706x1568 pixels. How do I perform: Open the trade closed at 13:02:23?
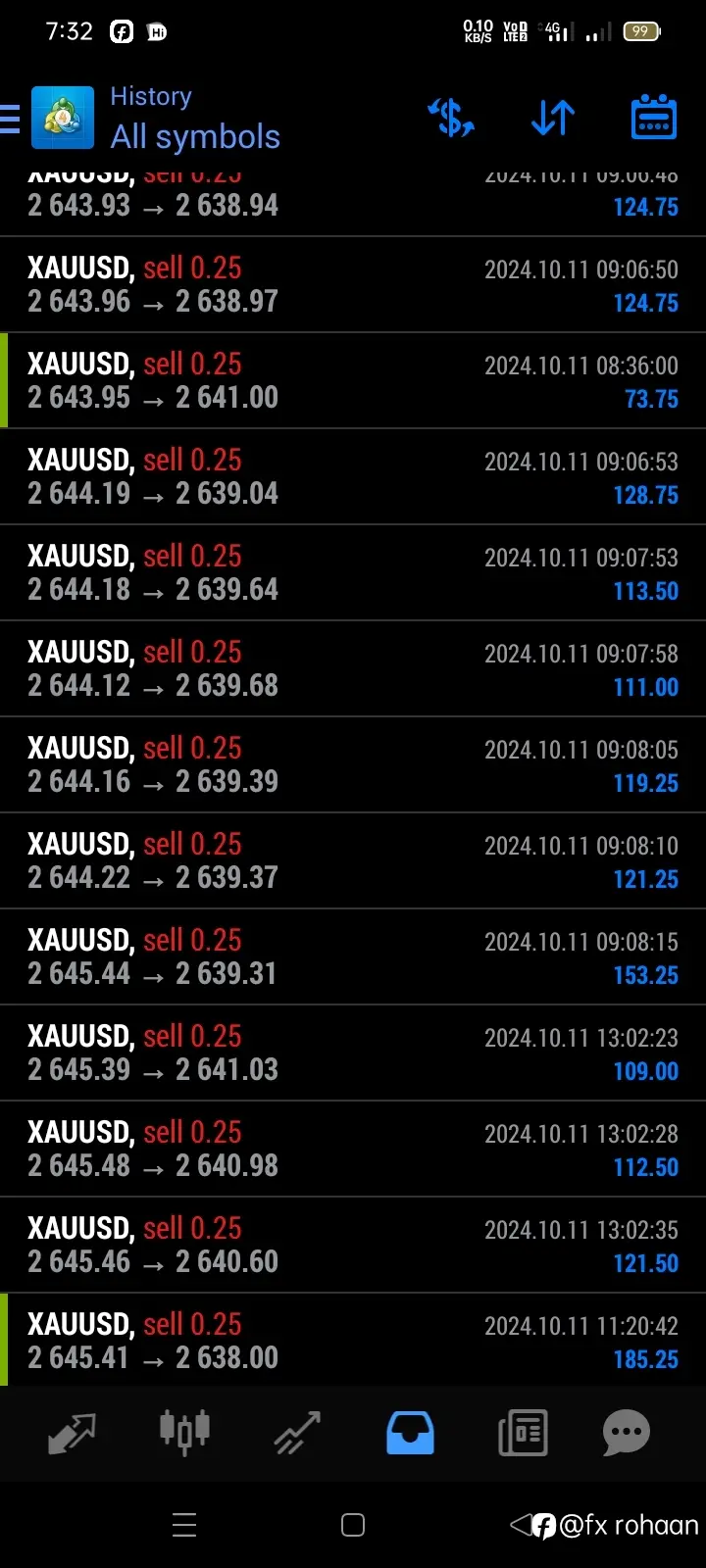tap(353, 1053)
